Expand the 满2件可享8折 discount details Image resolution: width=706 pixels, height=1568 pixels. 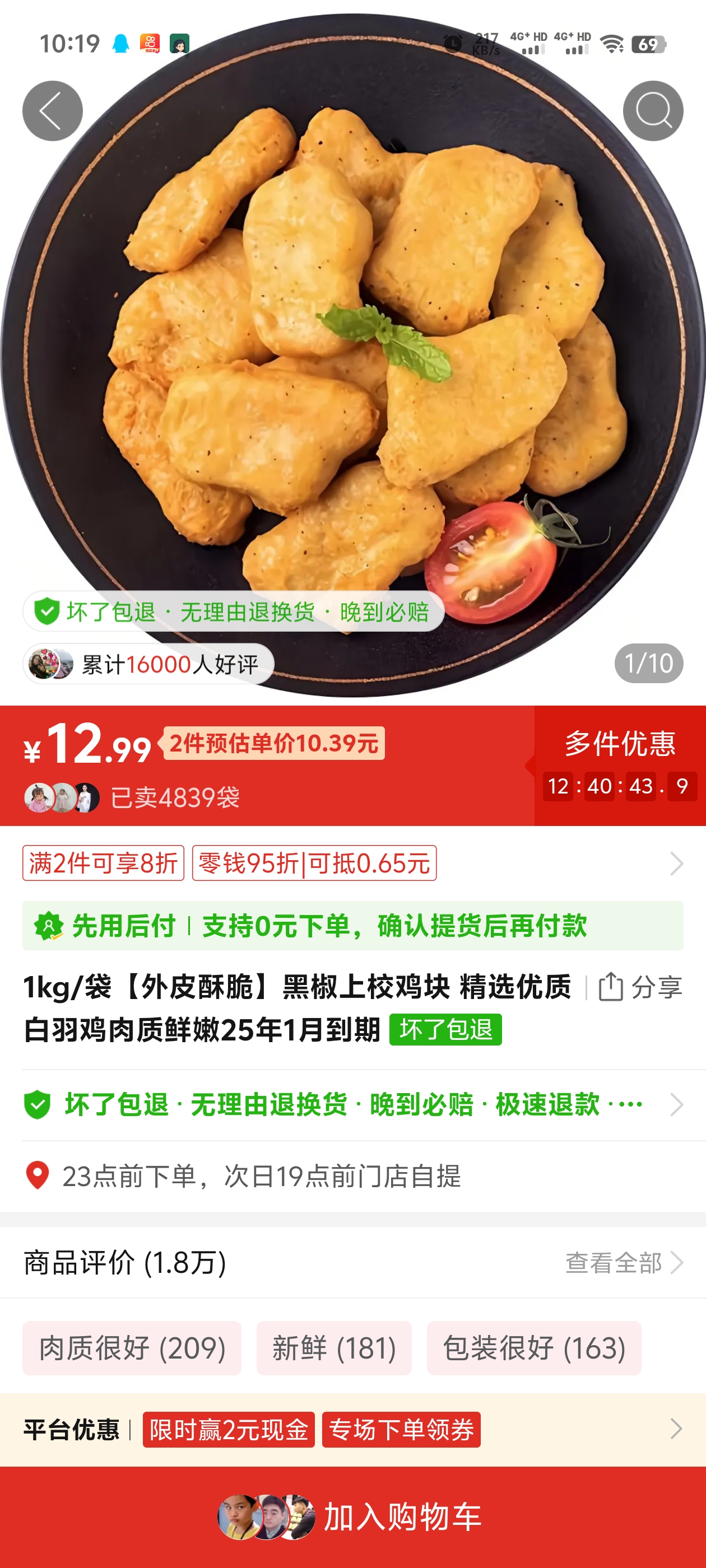[x=104, y=862]
